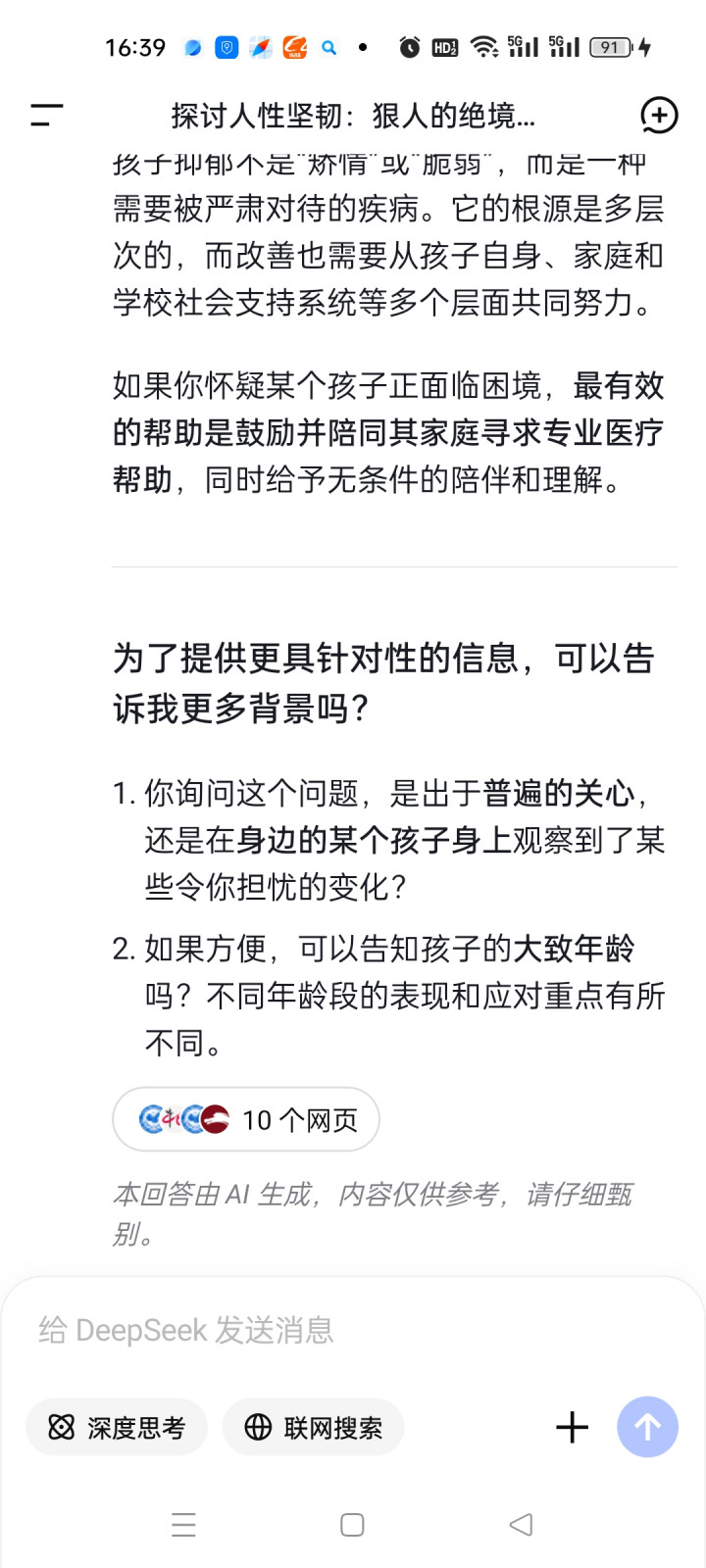
Task: Go back using the system back button
Action: (x=522, y=1524)
